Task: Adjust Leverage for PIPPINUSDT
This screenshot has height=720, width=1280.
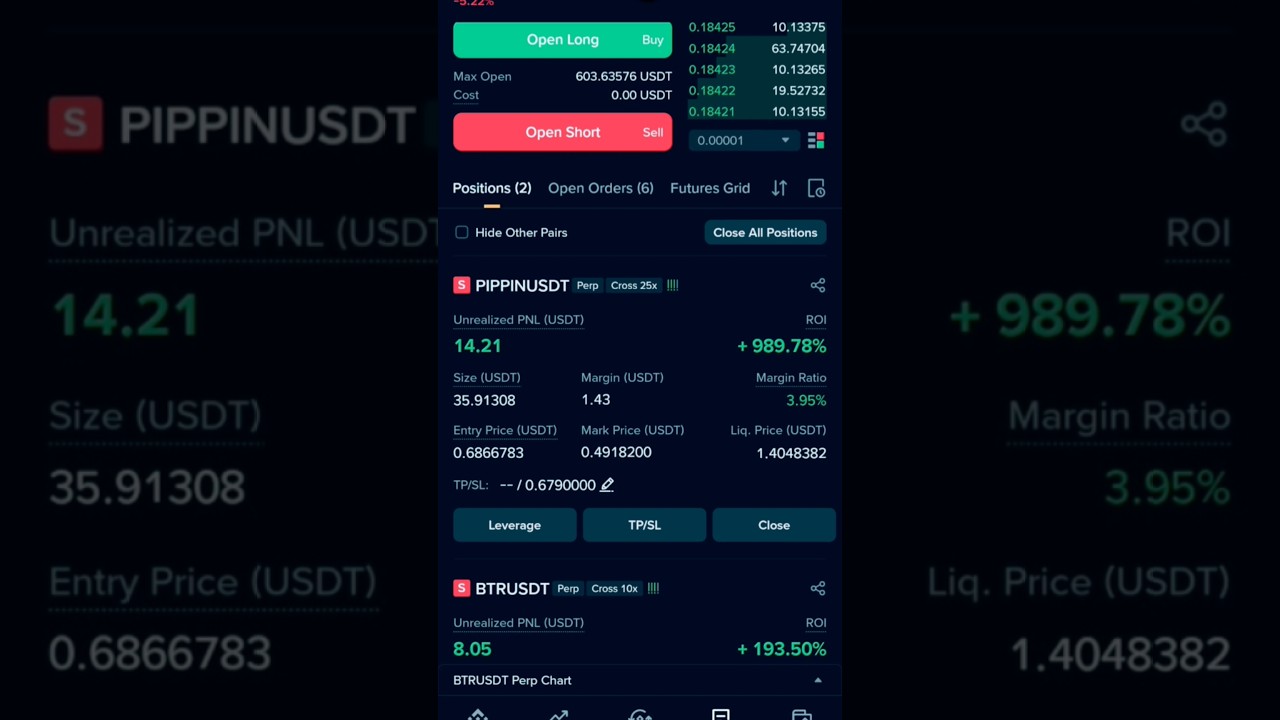Action: (514, 525)
